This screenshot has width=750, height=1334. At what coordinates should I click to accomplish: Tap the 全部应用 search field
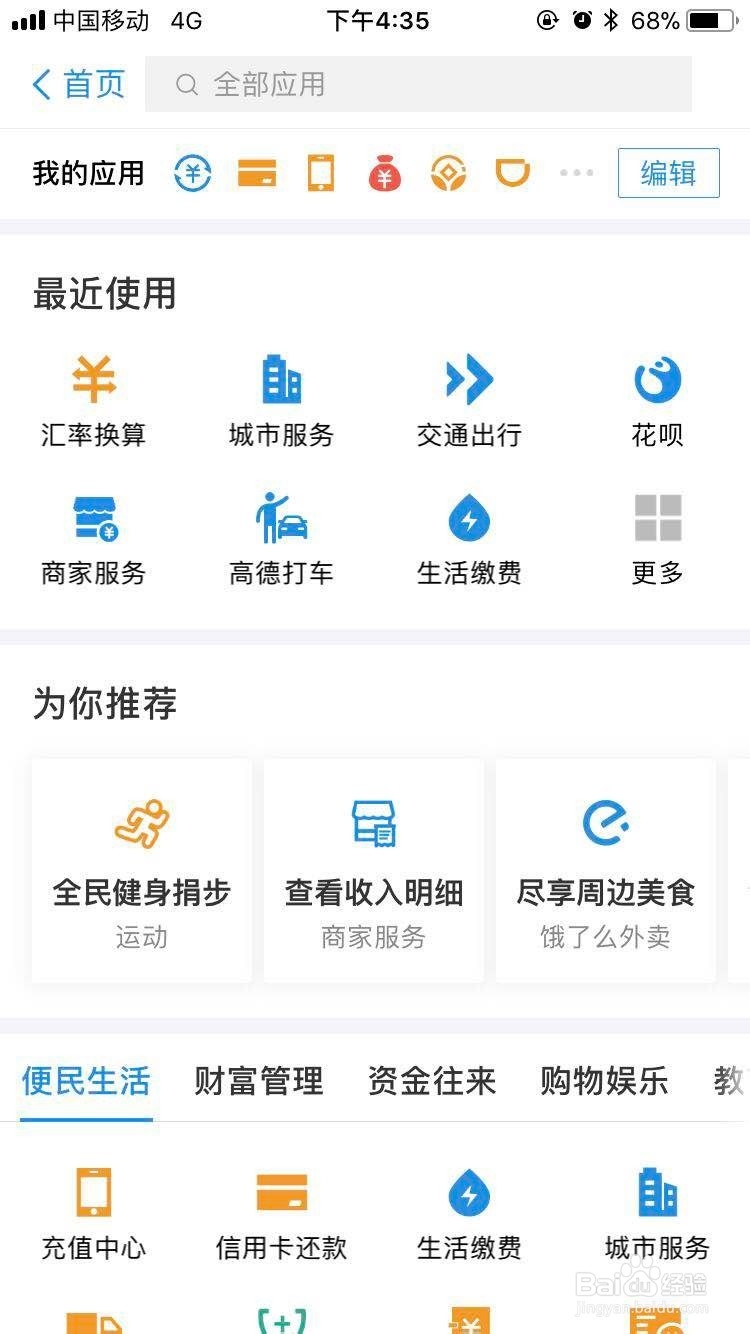[419, 85]
